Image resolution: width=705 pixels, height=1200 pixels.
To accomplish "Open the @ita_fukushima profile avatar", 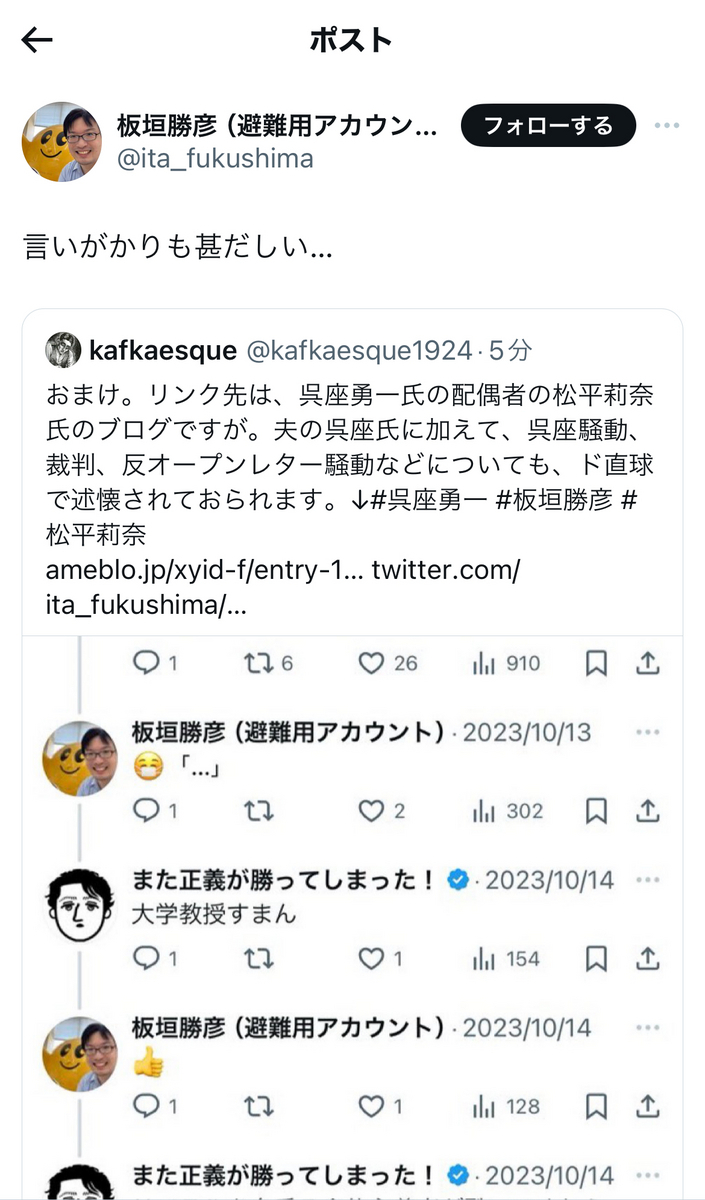I will coord(61,141).
